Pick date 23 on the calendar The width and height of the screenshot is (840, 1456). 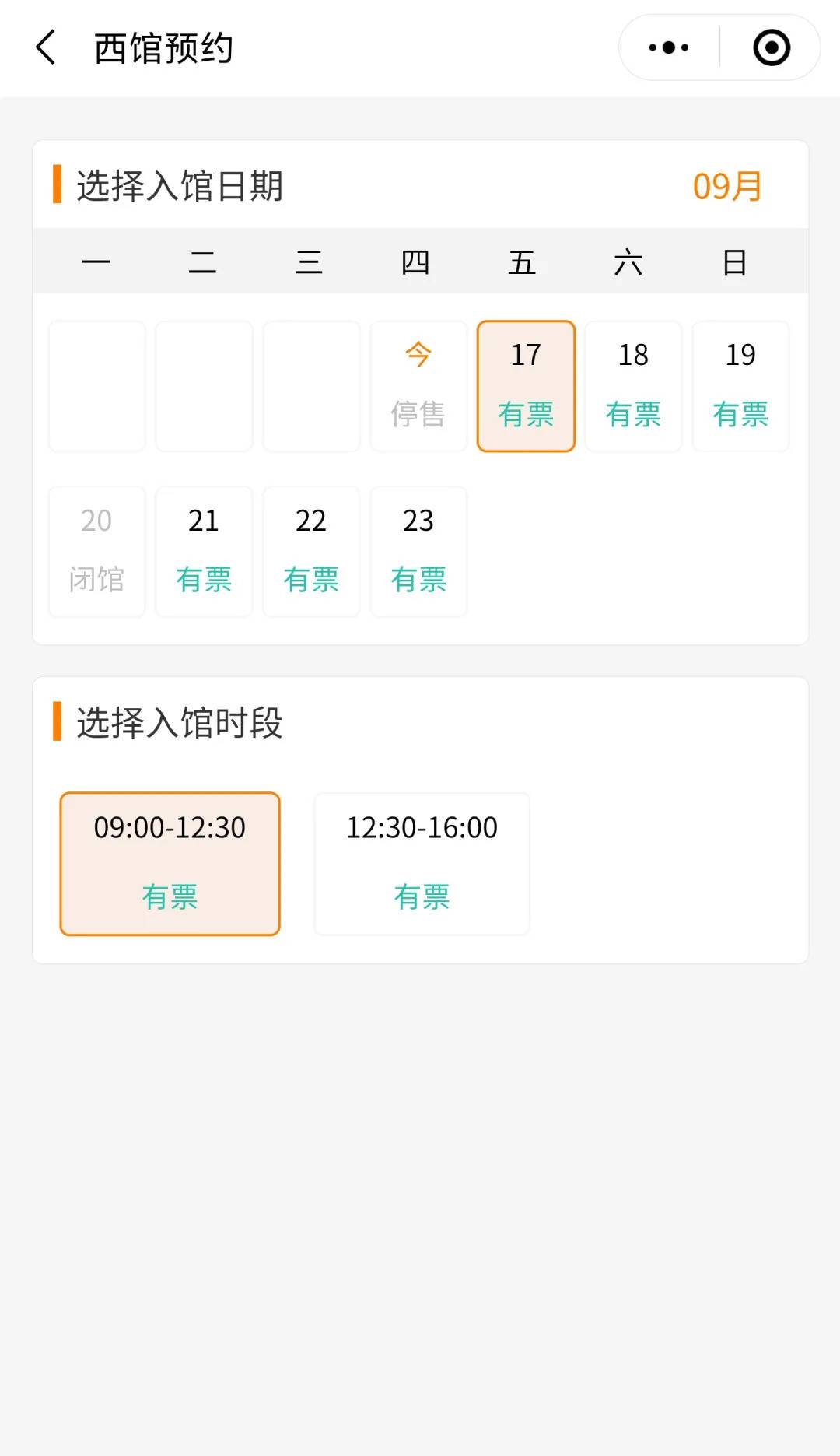(x=418, y=551)
